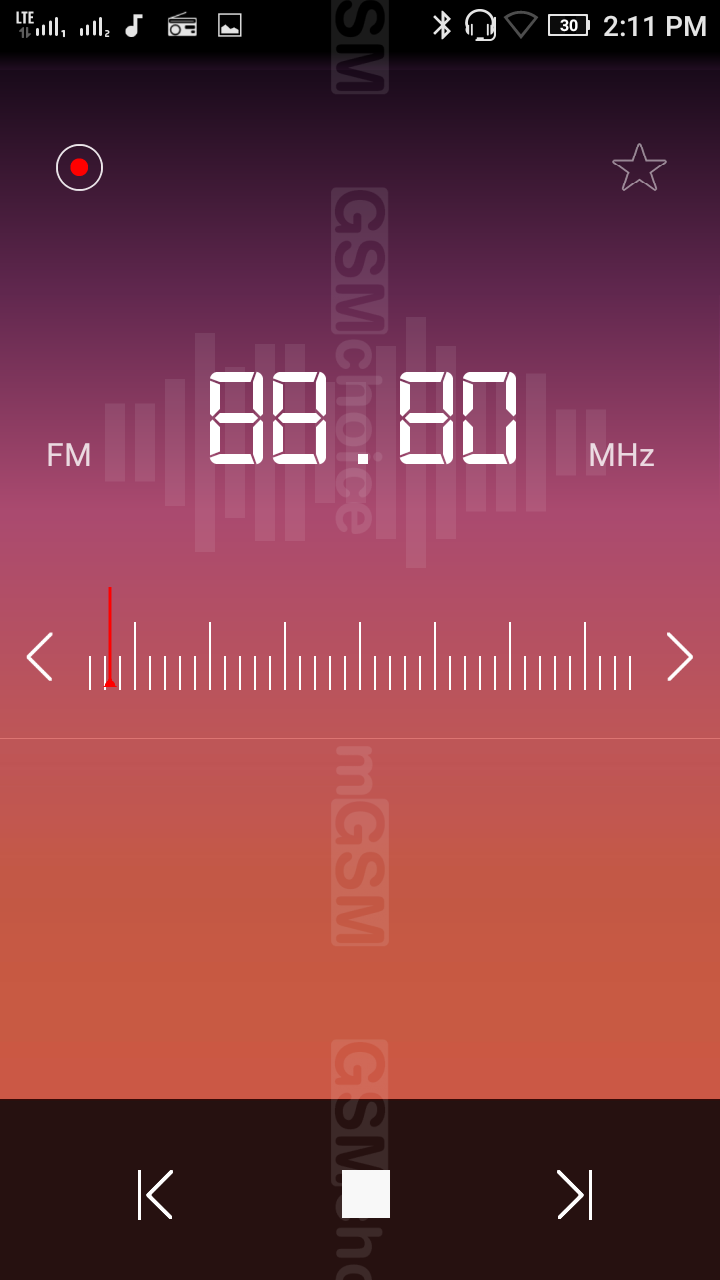Screen dimensions: 720x1280
Task: Stop the radio playback
Action: (365, 1194)
